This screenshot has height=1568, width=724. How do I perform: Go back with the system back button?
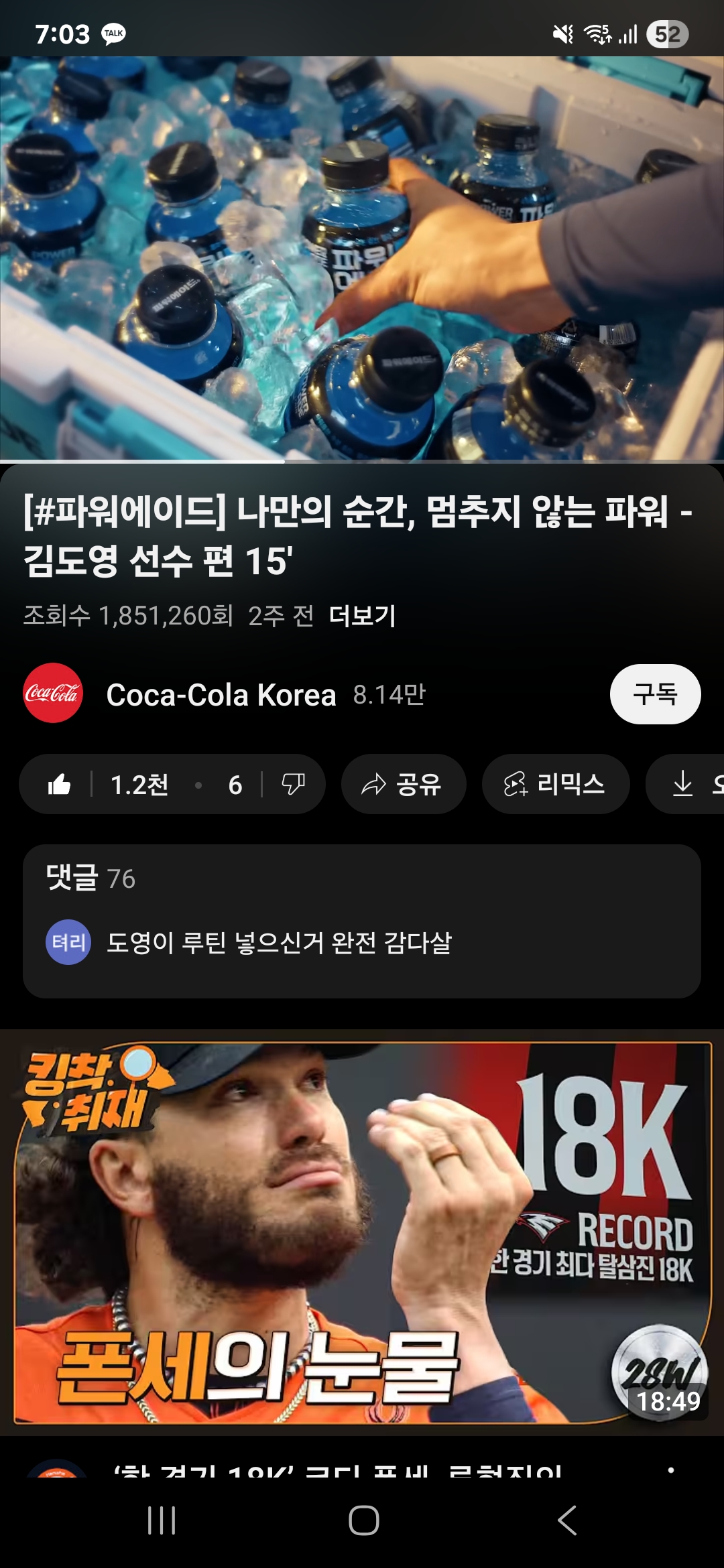[567, 1520]
